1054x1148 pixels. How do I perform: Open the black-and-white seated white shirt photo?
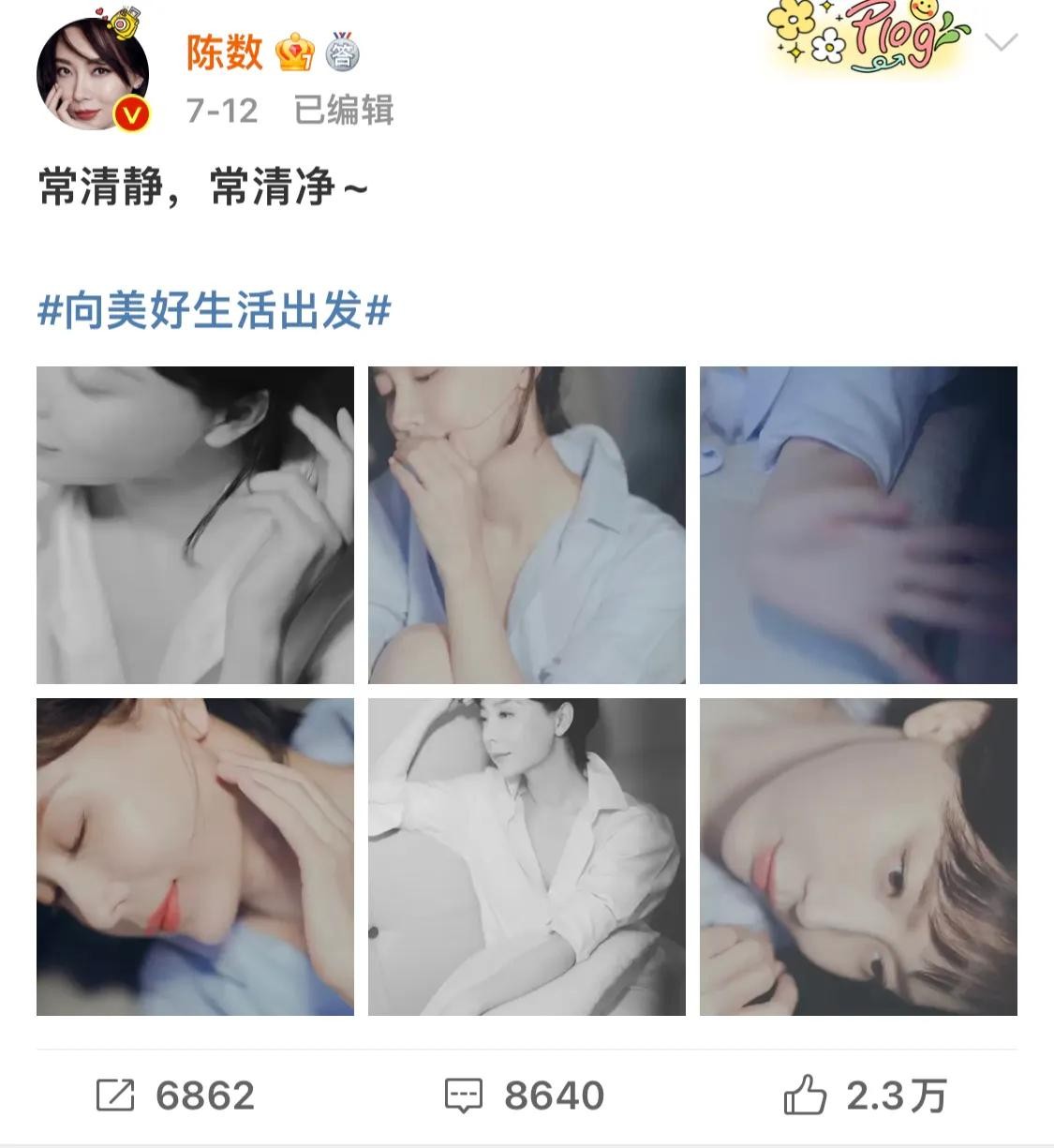tap(527, 857)
